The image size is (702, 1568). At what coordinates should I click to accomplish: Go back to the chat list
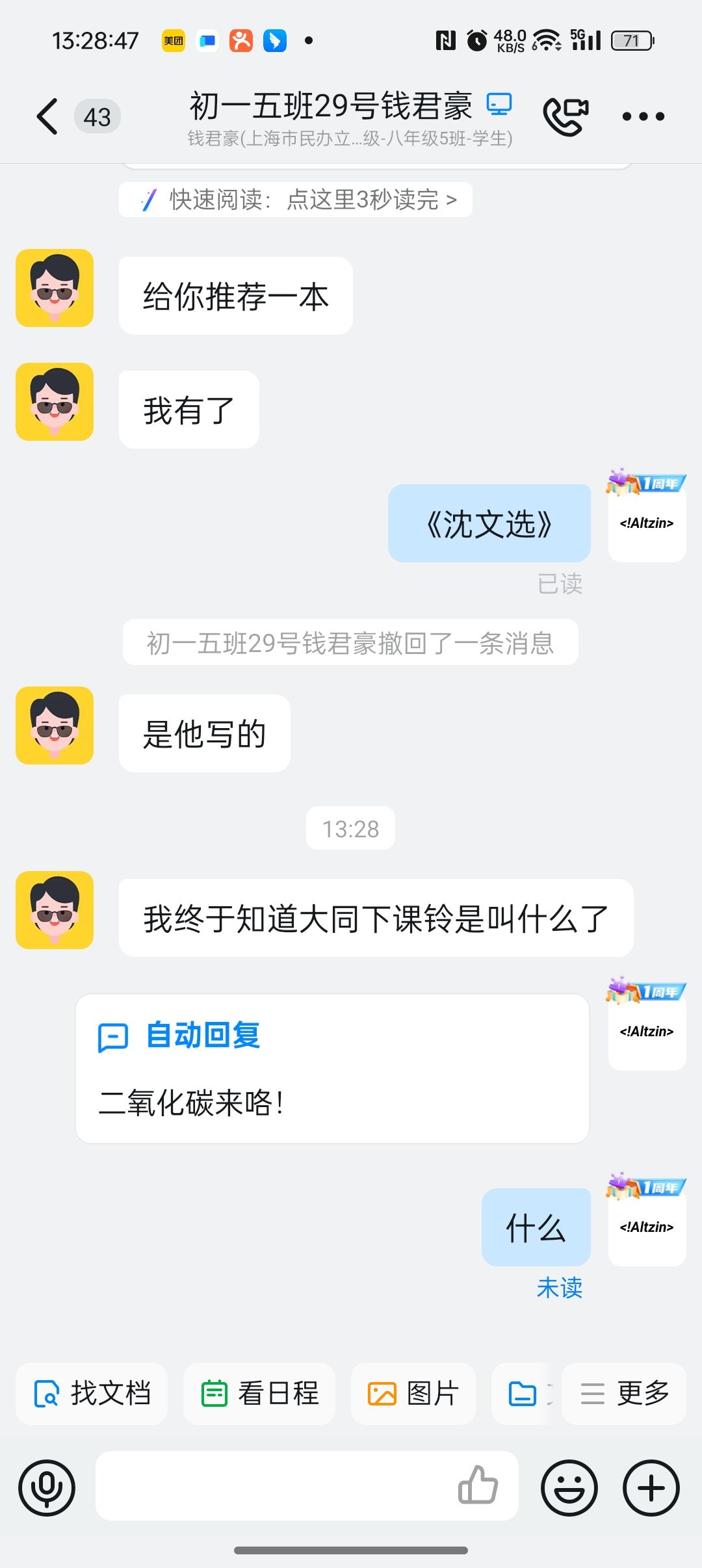point(47,117)
